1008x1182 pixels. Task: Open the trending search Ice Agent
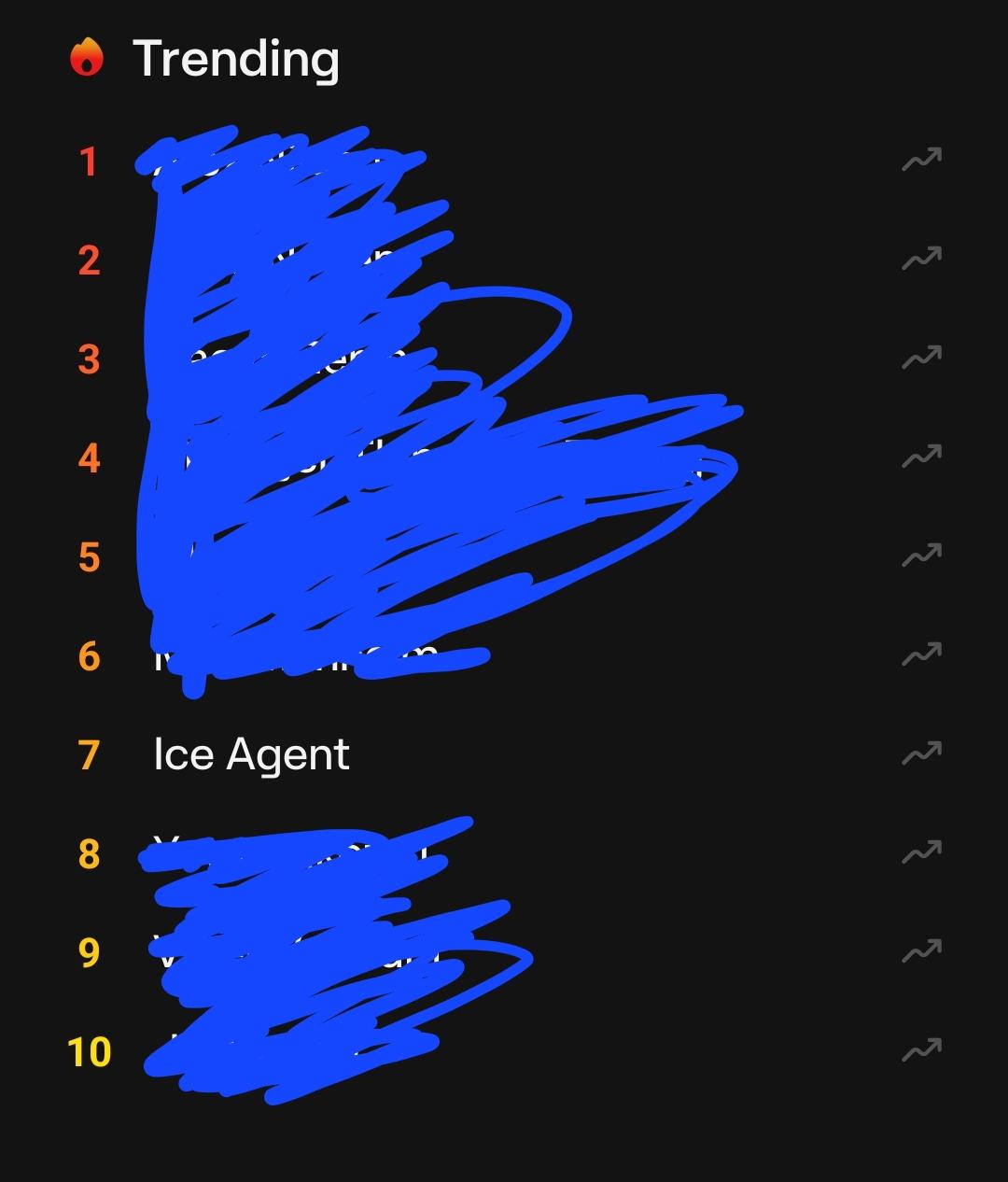point(251,754)
